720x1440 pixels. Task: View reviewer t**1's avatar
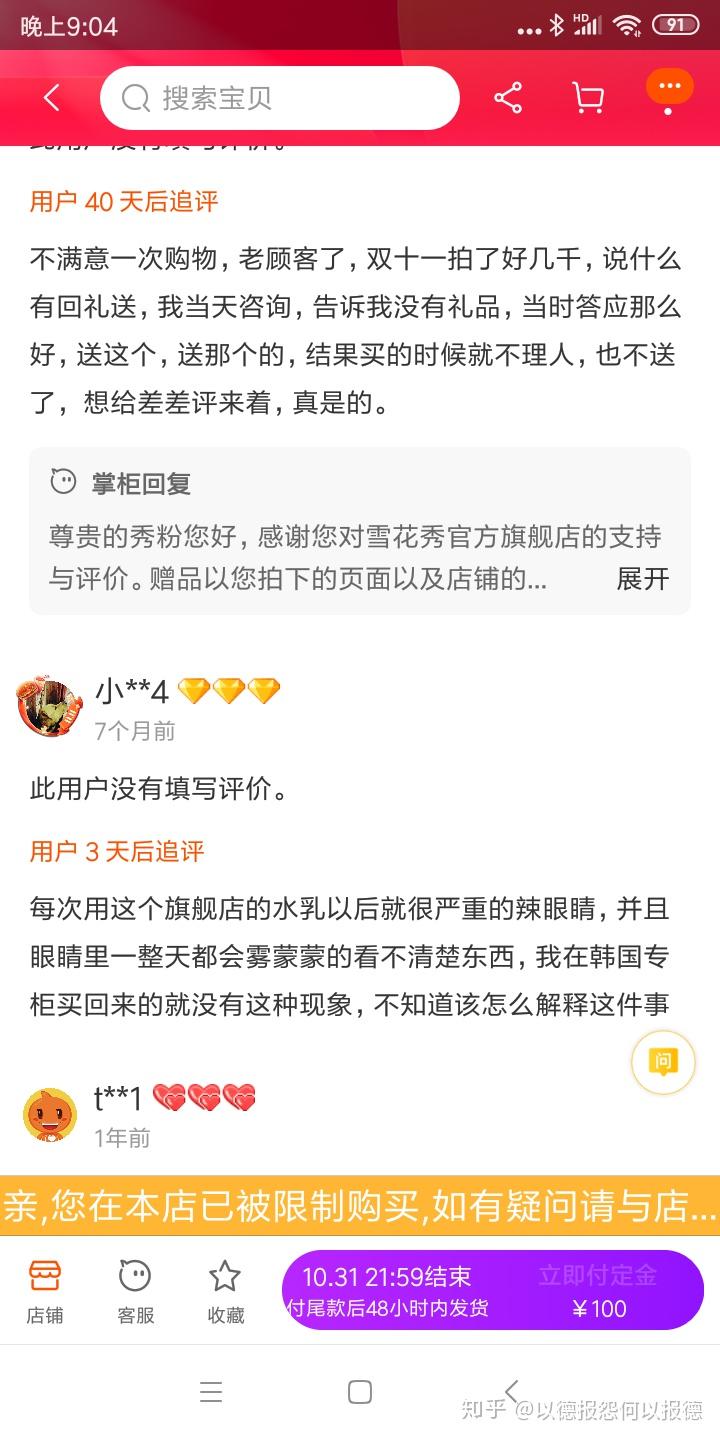coord(50,1115)
